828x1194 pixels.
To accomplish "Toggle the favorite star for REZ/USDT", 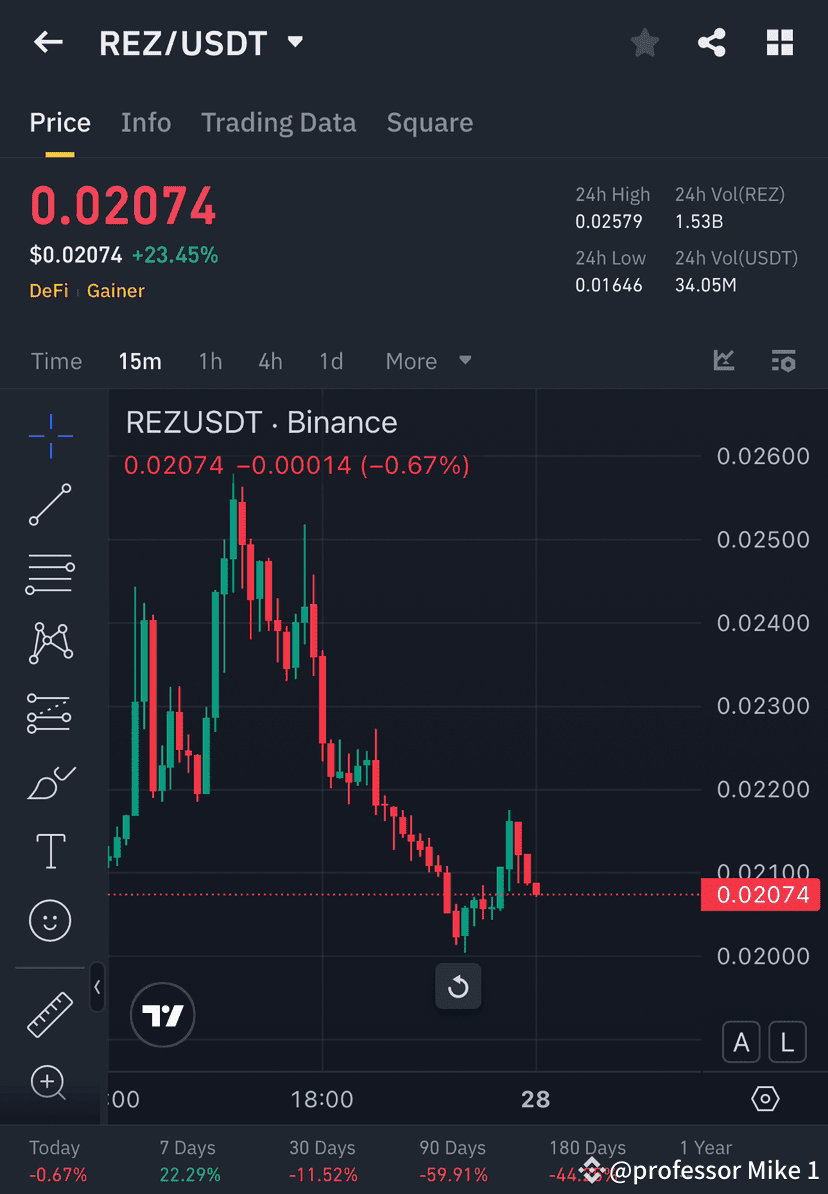I will point(644,42).
